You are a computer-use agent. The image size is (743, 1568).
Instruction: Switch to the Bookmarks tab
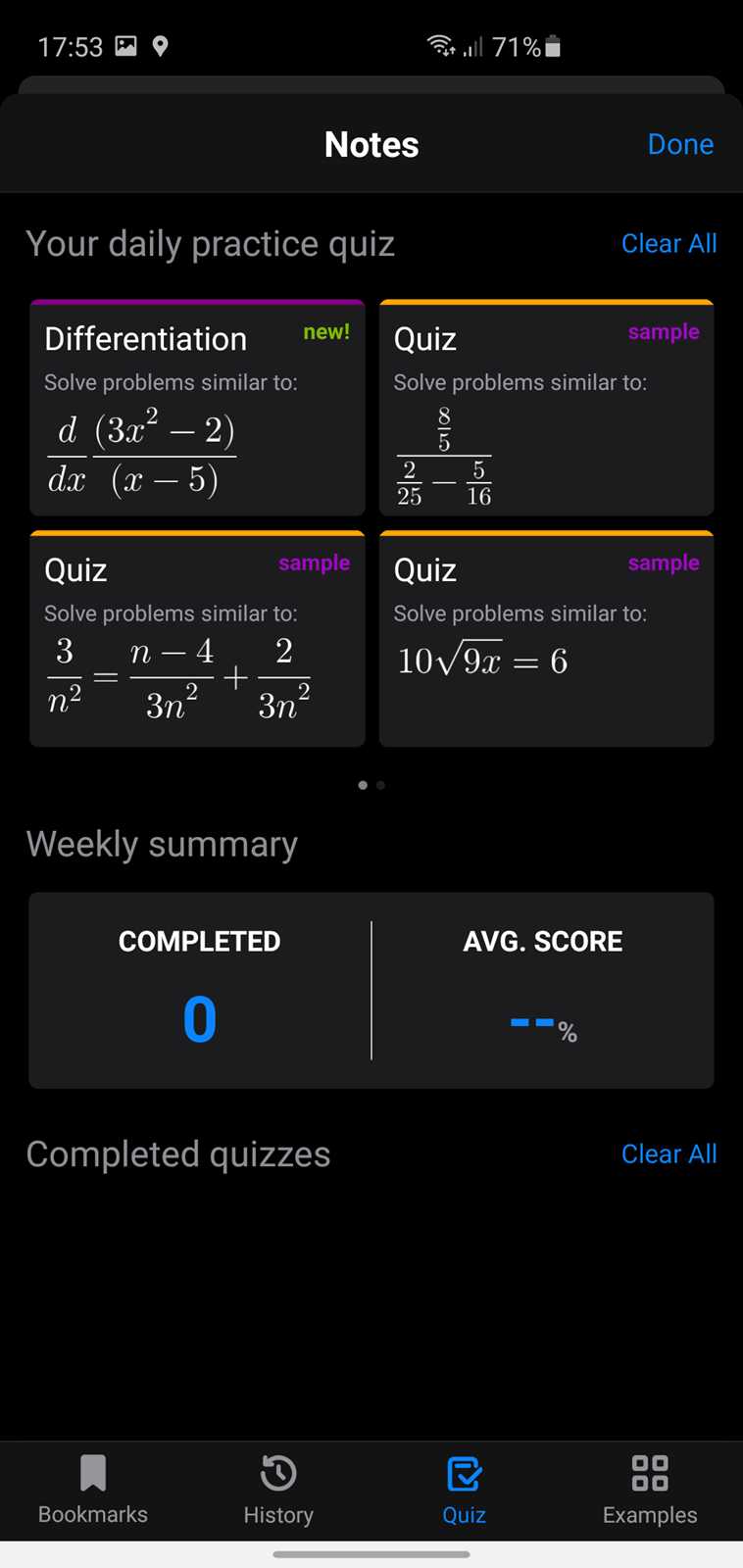[93, 1490]
